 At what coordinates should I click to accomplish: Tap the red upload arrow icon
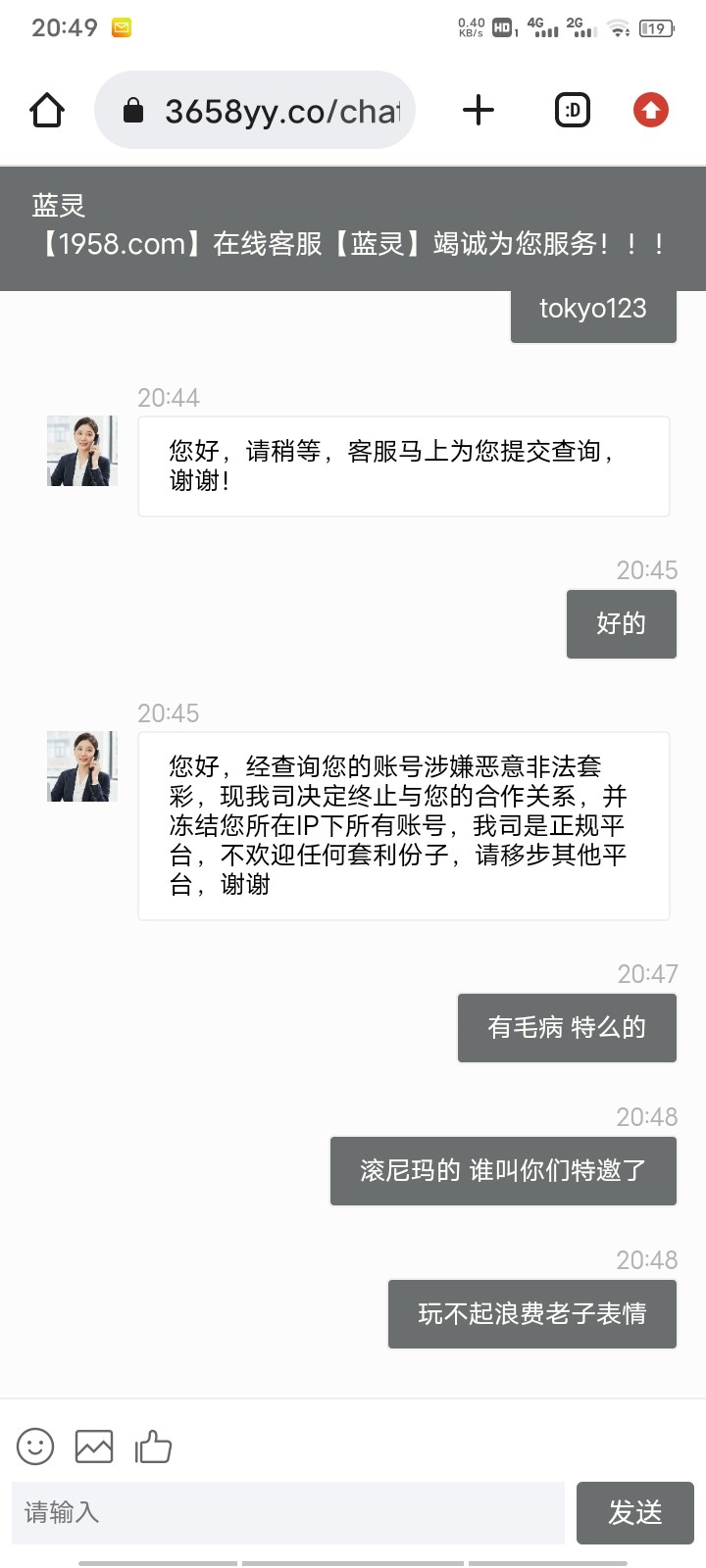(651, 111)
